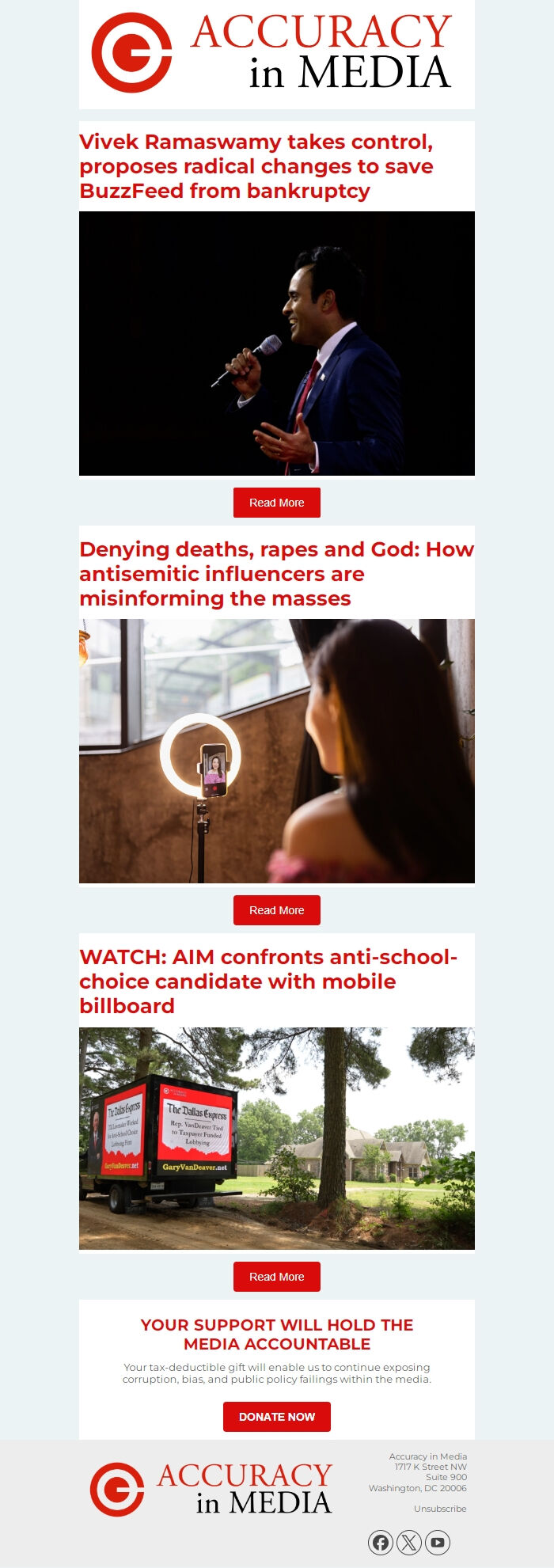Image resolution: width=554 pixels, height=1568 pixels.
Task: Open the YouTube channel icon
Action: tap(438, 1543)
